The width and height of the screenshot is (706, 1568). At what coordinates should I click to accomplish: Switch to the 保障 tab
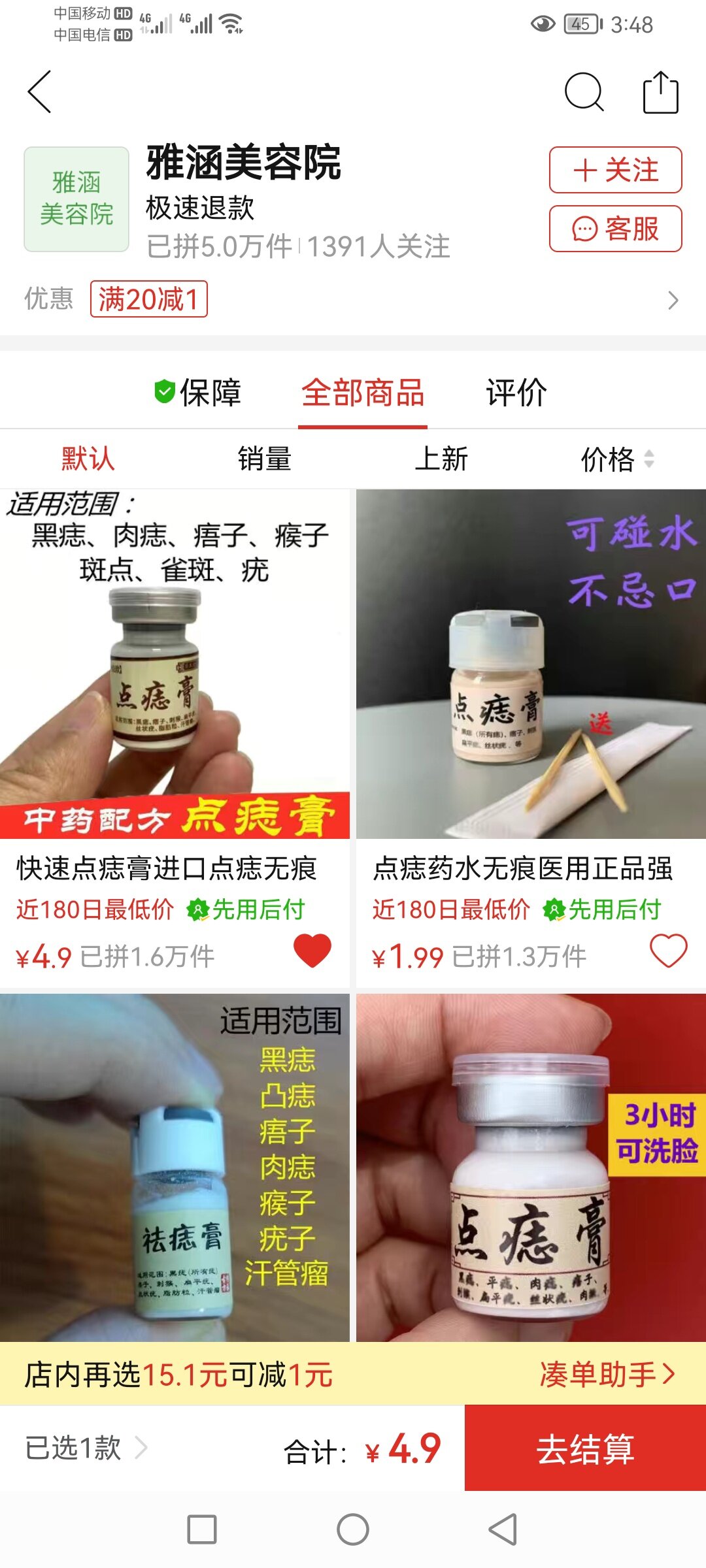(x=198, y=393)
